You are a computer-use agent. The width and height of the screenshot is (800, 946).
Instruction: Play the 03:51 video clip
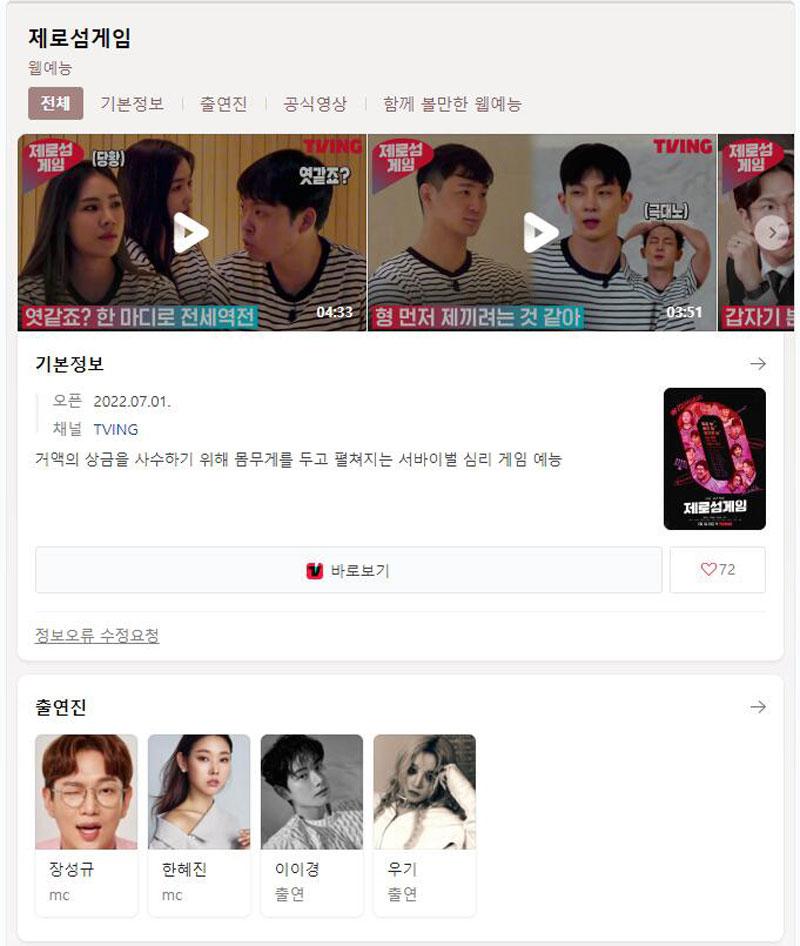pos(541,232)
